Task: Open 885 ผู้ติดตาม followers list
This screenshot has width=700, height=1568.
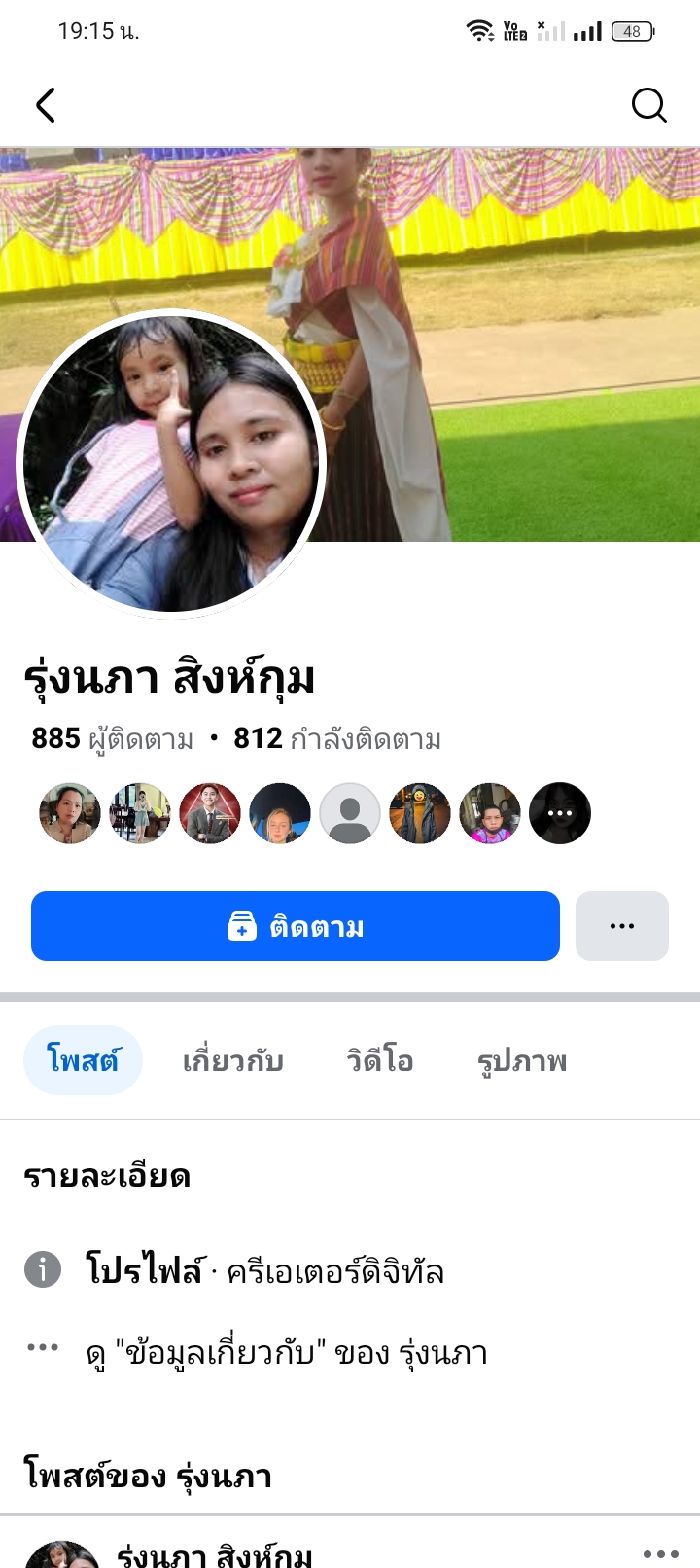Action: (x=113, y=739)
